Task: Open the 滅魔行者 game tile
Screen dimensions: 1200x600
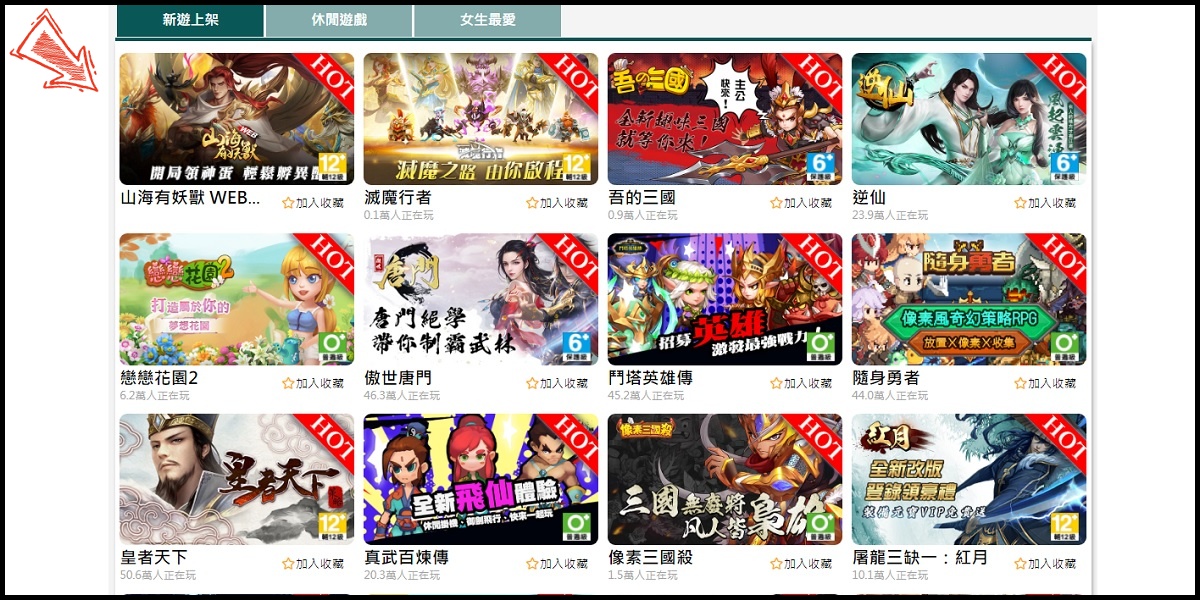Action: click(x=480, y=119)
